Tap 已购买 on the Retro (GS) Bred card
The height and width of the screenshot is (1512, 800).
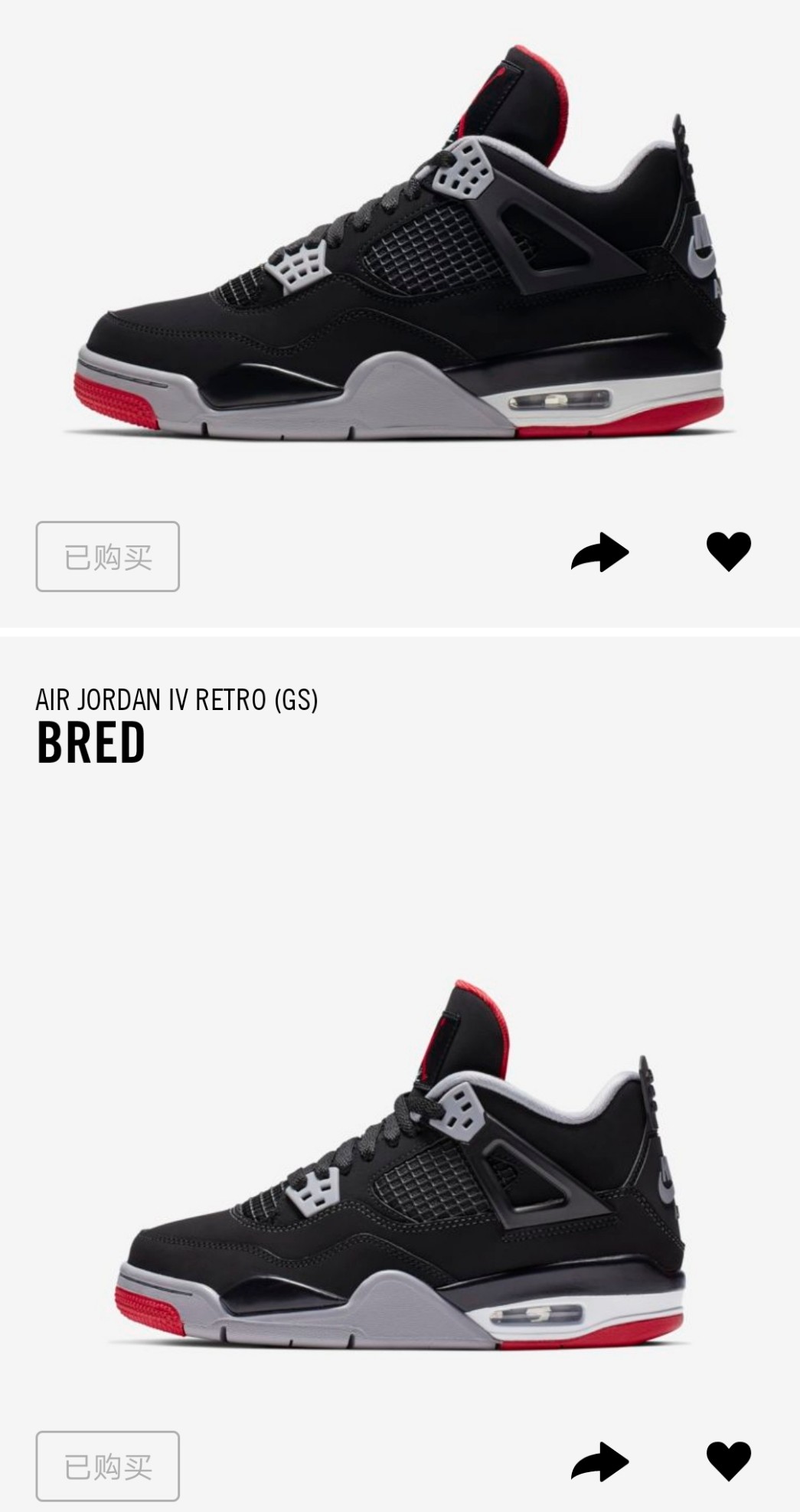point(108,1466)
